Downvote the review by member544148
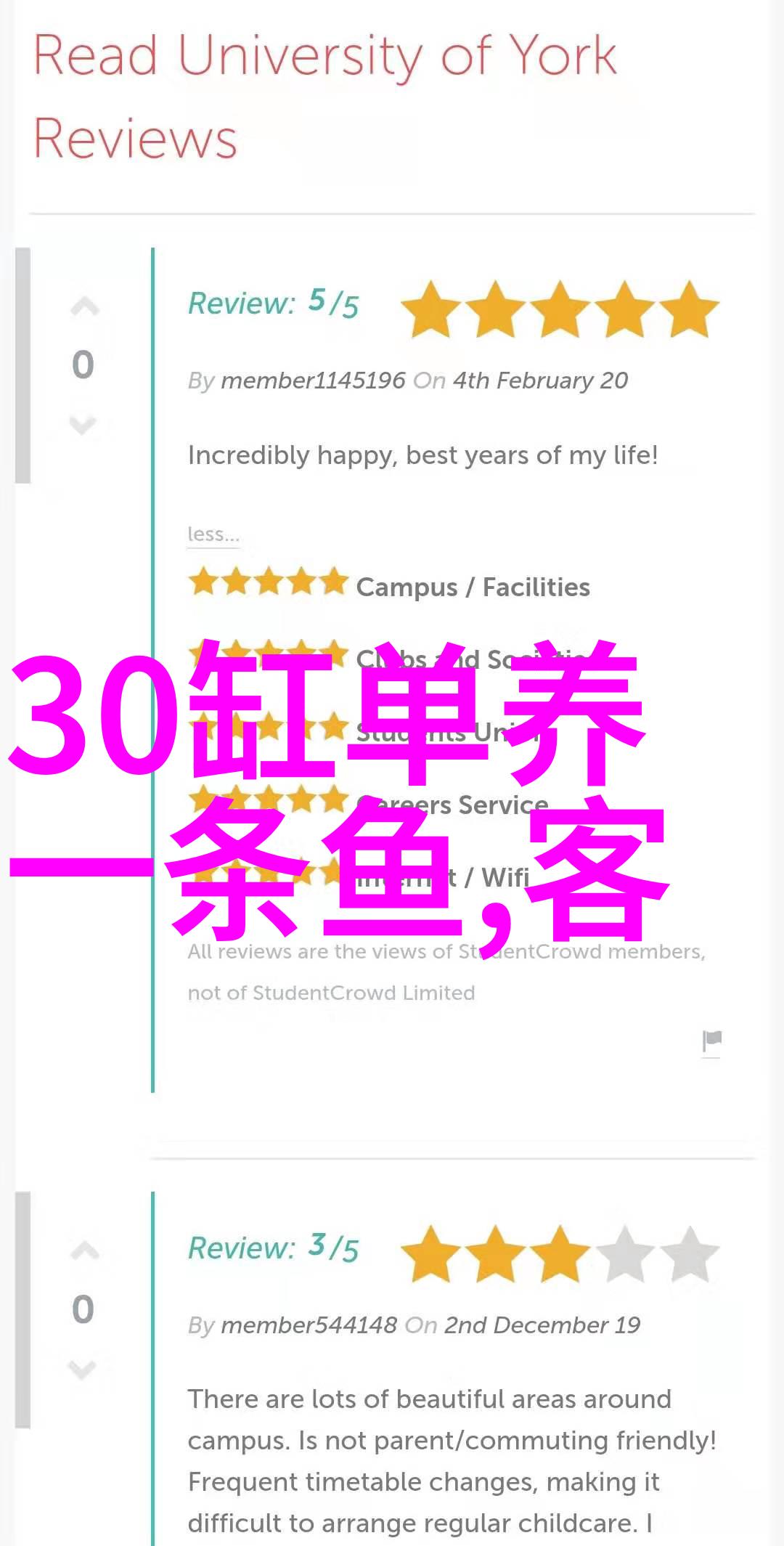The width and height of the screenshot is (784, 1546). point(82,1369)
